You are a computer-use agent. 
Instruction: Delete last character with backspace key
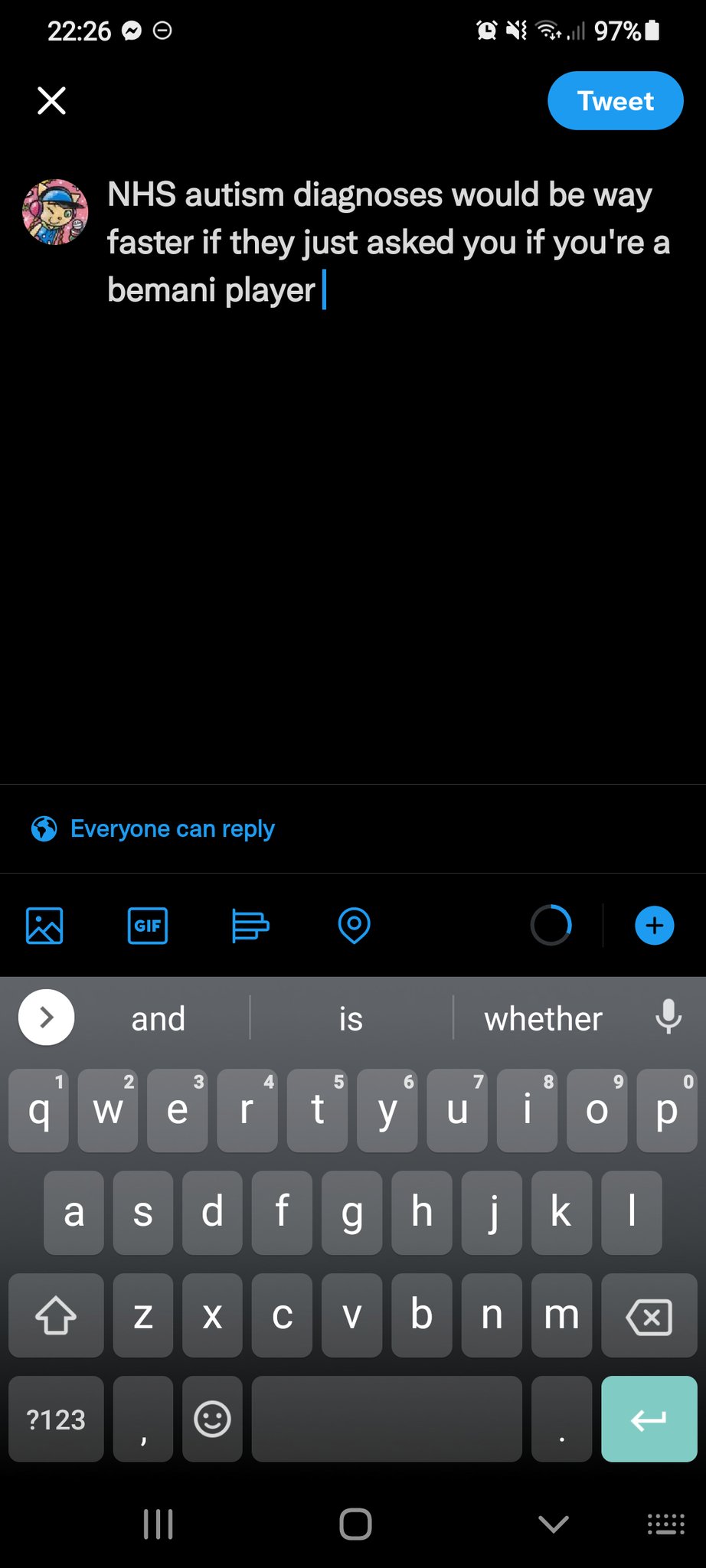pyautogui.click(x=649, y=1317)
